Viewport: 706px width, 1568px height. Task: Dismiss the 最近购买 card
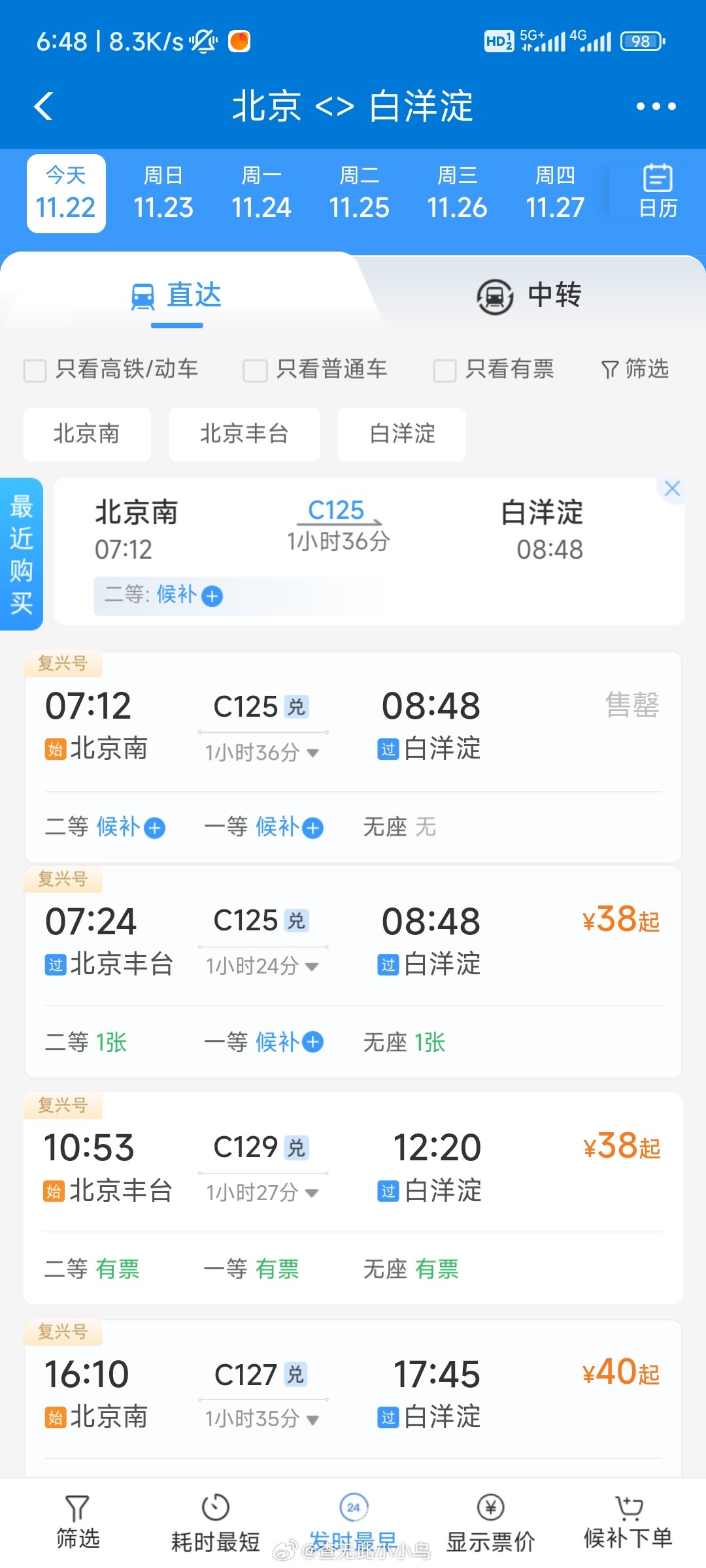672,489
